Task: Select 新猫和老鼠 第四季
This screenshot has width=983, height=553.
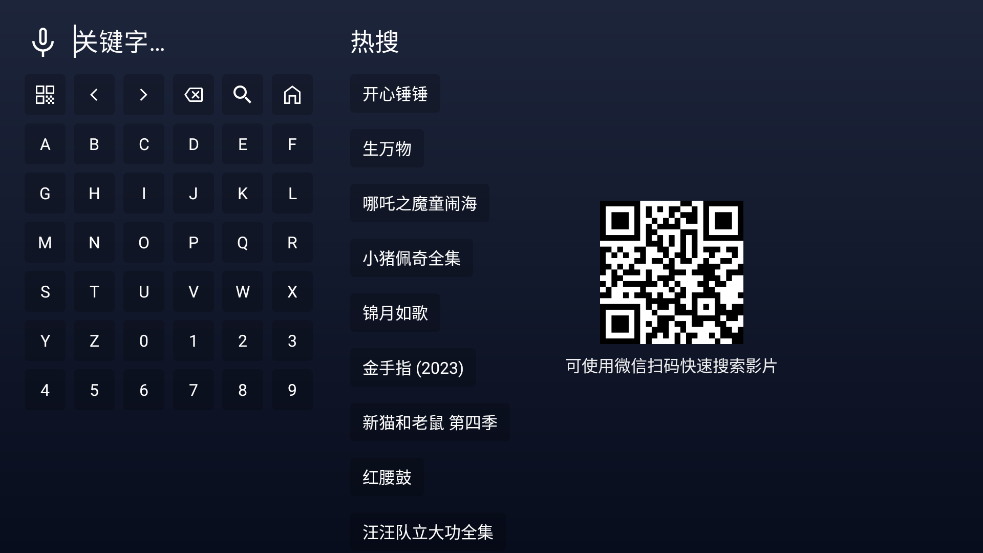Action: pos(430,423)
